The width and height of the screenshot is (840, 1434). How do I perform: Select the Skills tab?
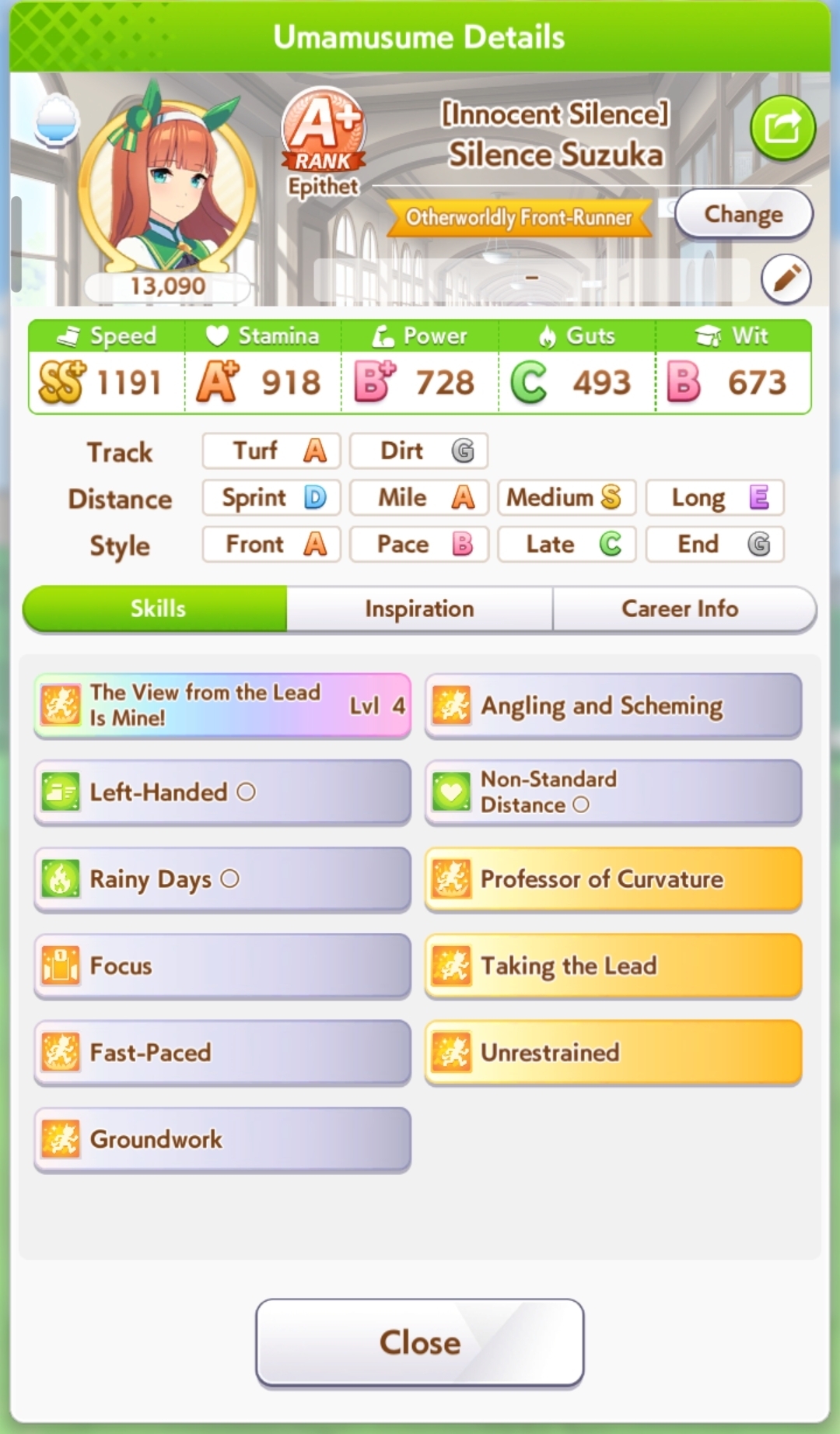coord(158,608)
